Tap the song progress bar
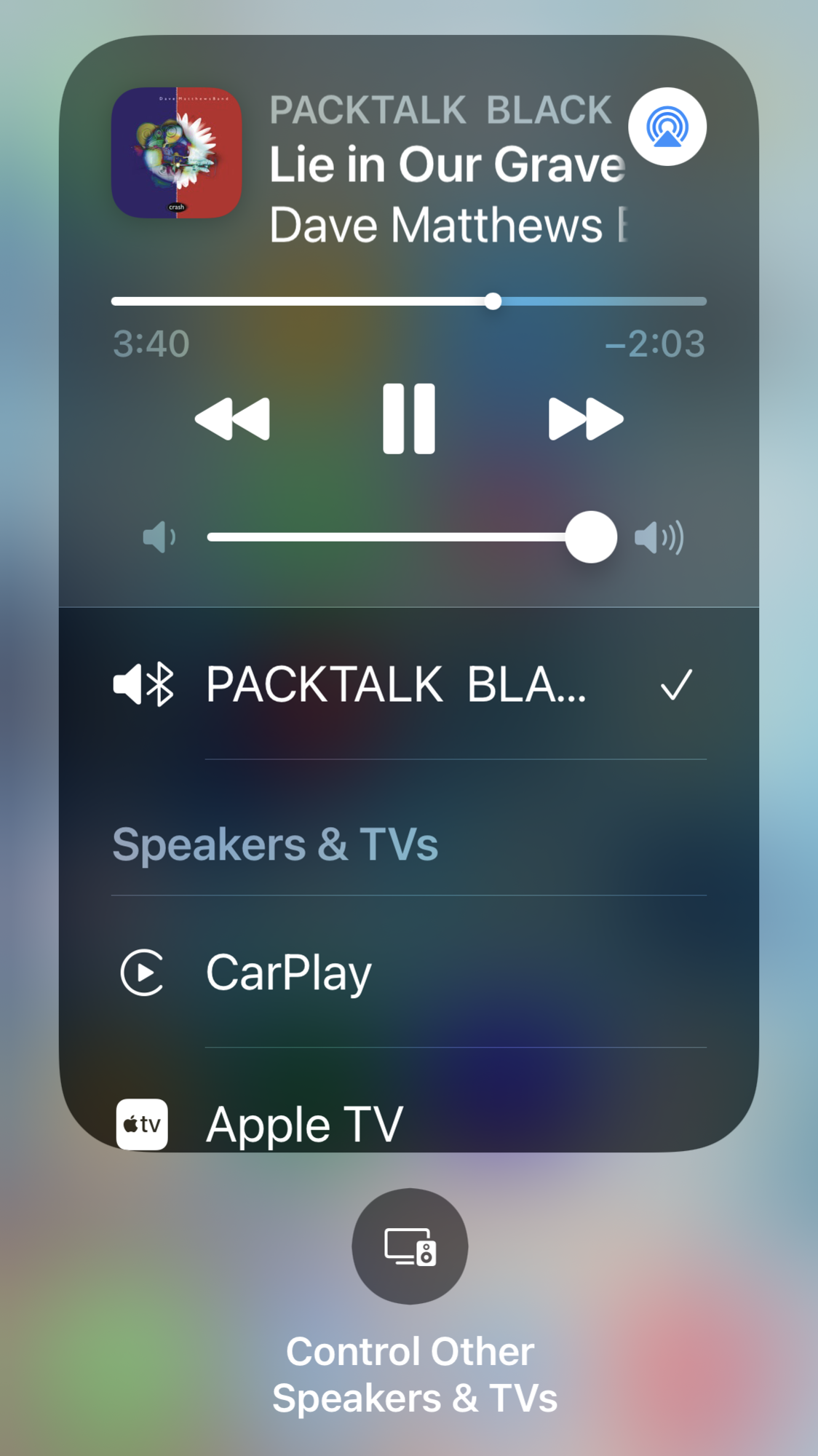Screen dimensions: 818x1456 click(408, 301)
